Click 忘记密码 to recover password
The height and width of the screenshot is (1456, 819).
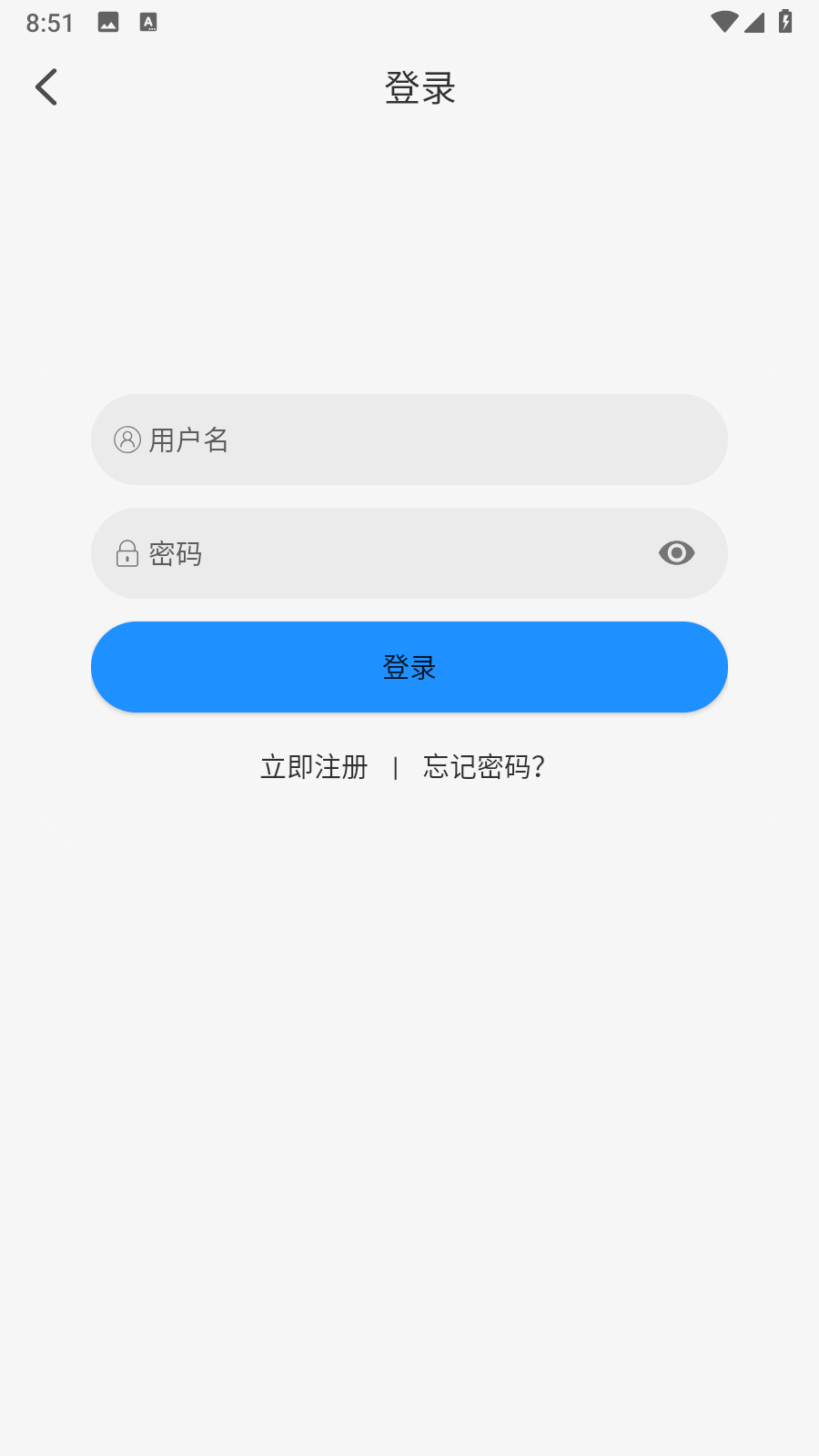click(x=483, y=767)
